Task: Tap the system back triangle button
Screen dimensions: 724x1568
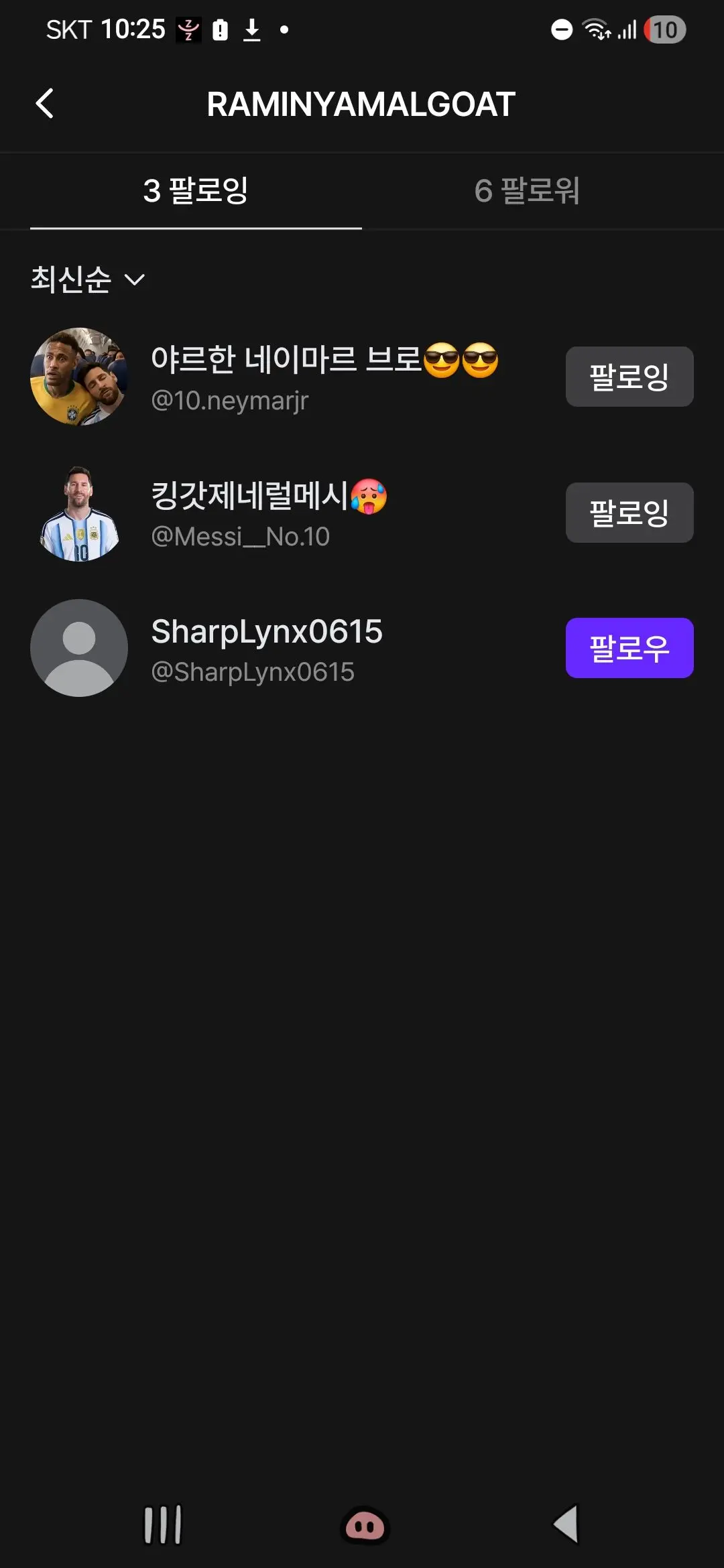Action: [566, 1524]
